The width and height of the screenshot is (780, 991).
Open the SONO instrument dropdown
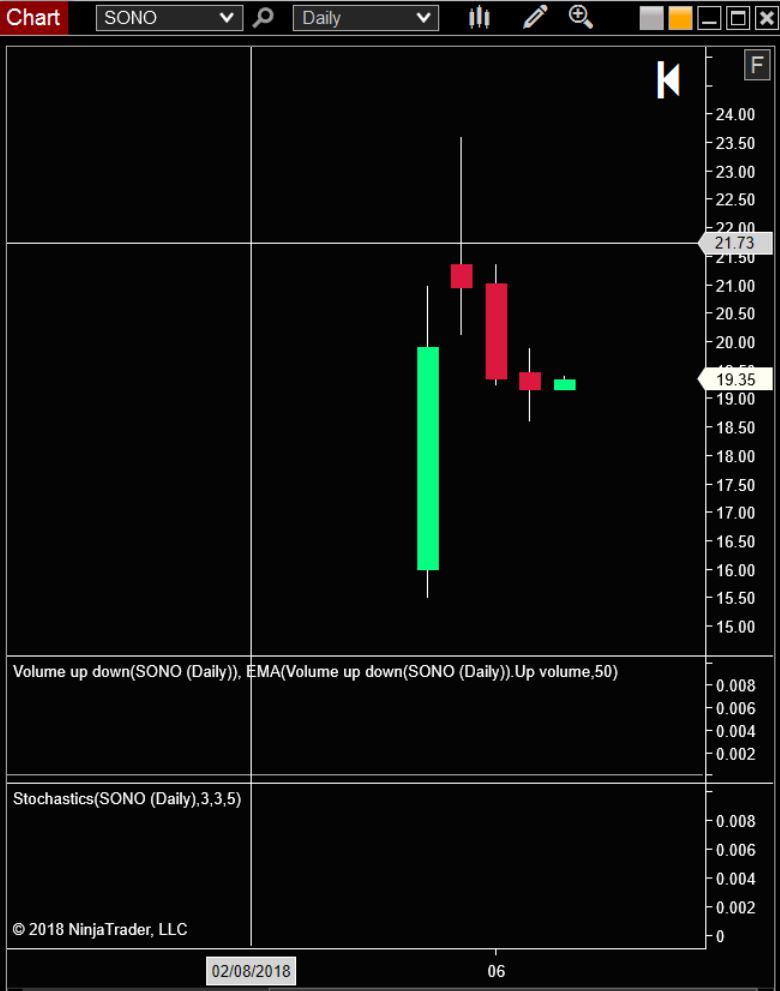pyautogui.click(x=227, y=18)
